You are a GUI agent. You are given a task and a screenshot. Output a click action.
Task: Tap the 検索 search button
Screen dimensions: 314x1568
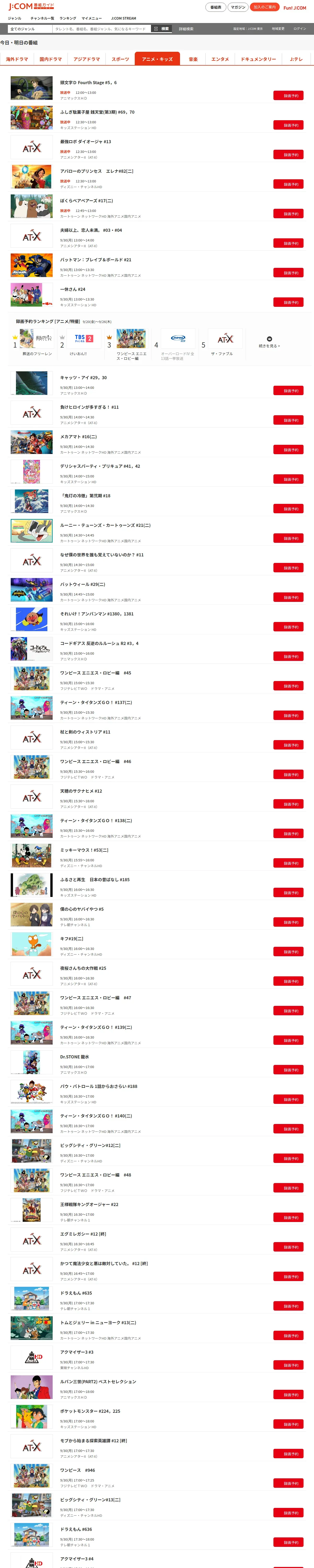point(161,28)
